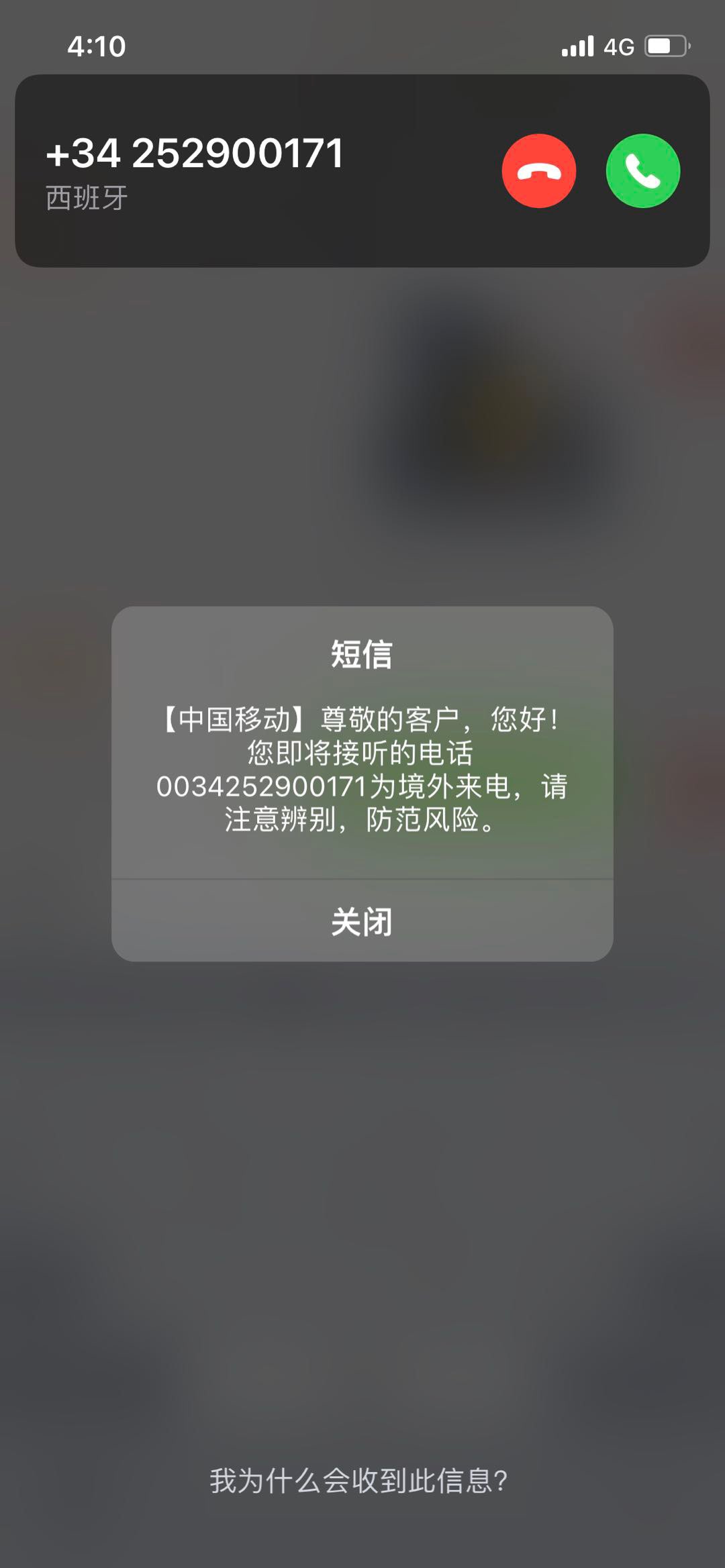Open 我为什么会收到此信息? explanation
This screenshot has width=725, height=1568.
(x=359, y=1481)
